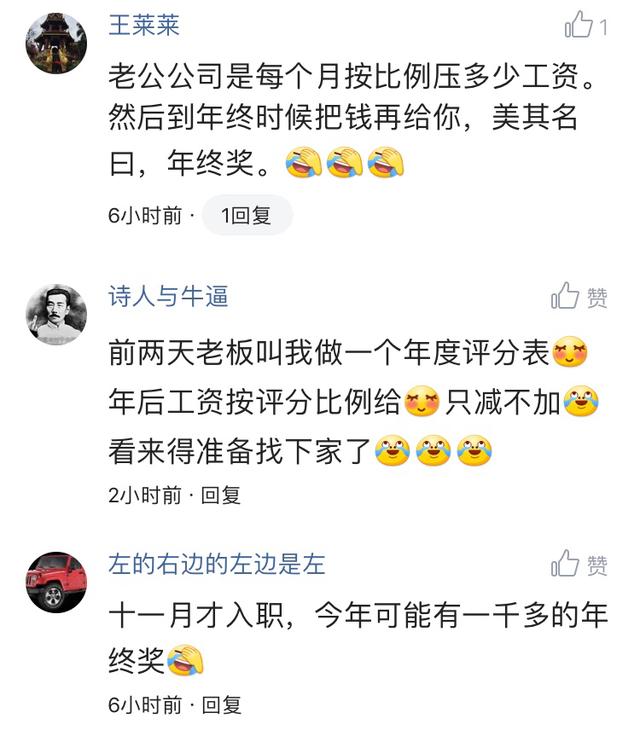Reply to 左的右边的左边是左's comment
The image size is (640, 736).
tap(221, 705)
